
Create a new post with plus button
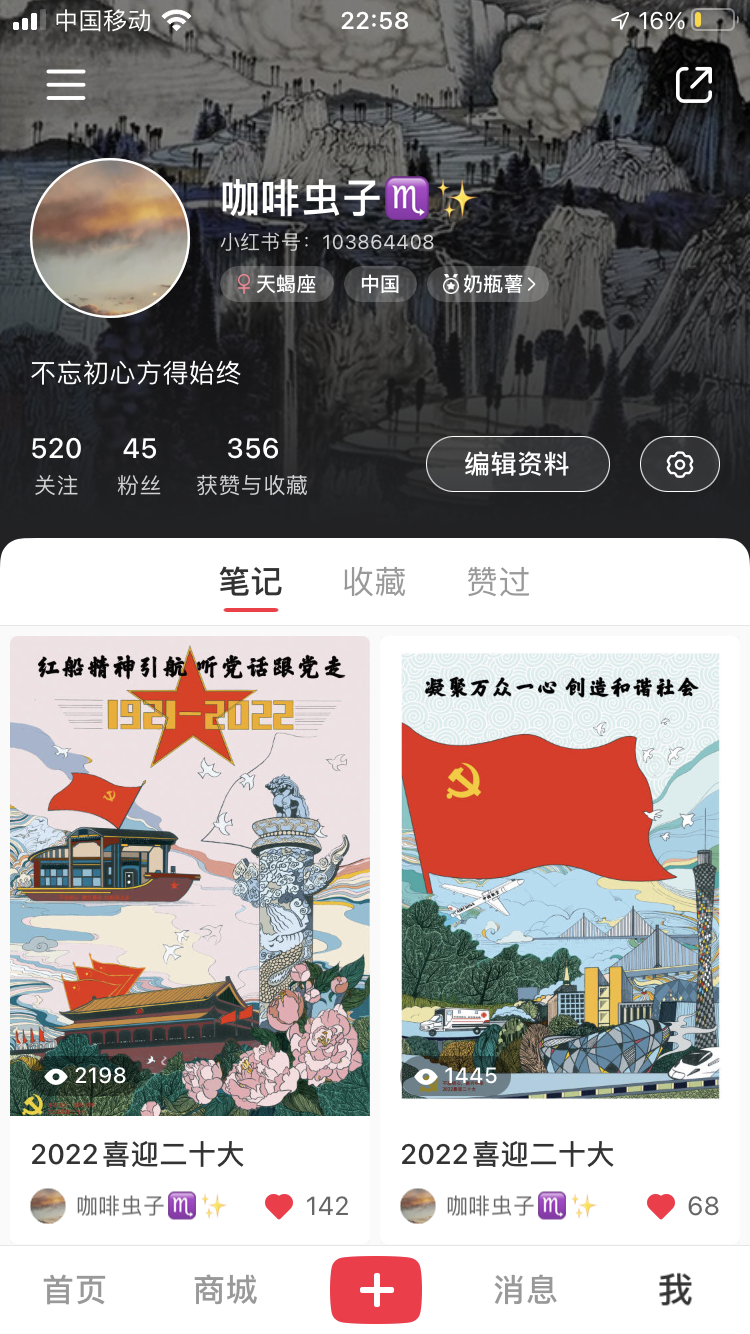point(376,1290)
